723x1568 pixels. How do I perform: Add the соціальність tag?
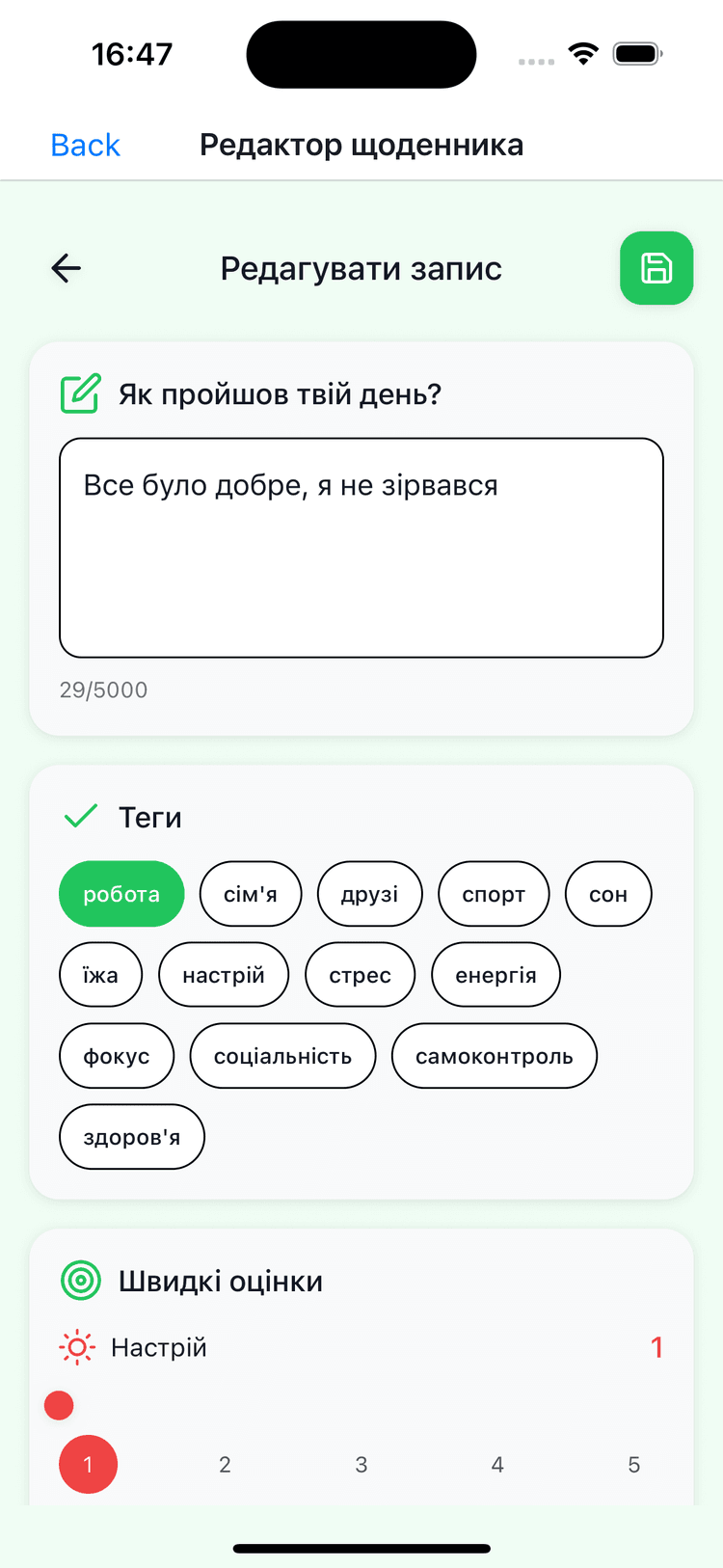[x=282, y=1056]
